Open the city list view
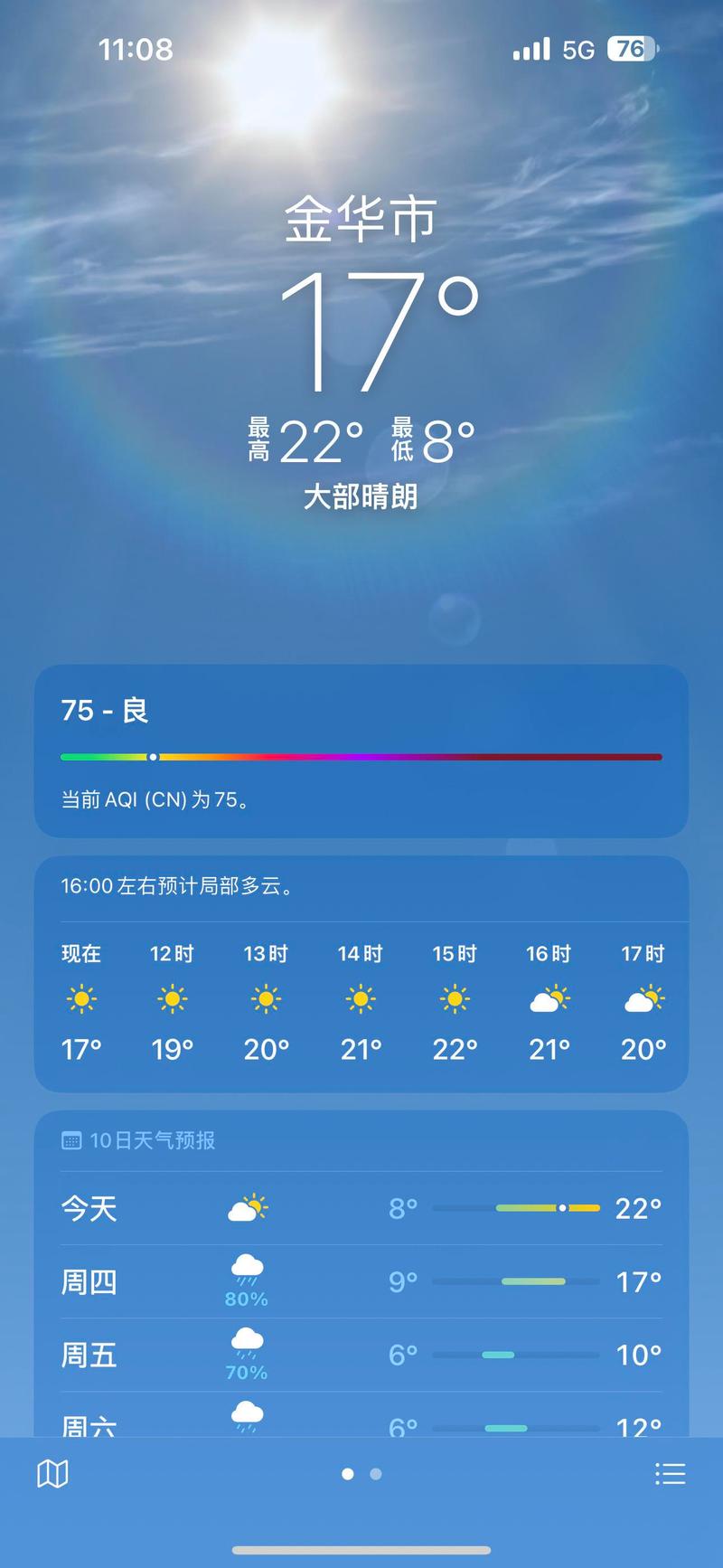 coord(670,1473)
